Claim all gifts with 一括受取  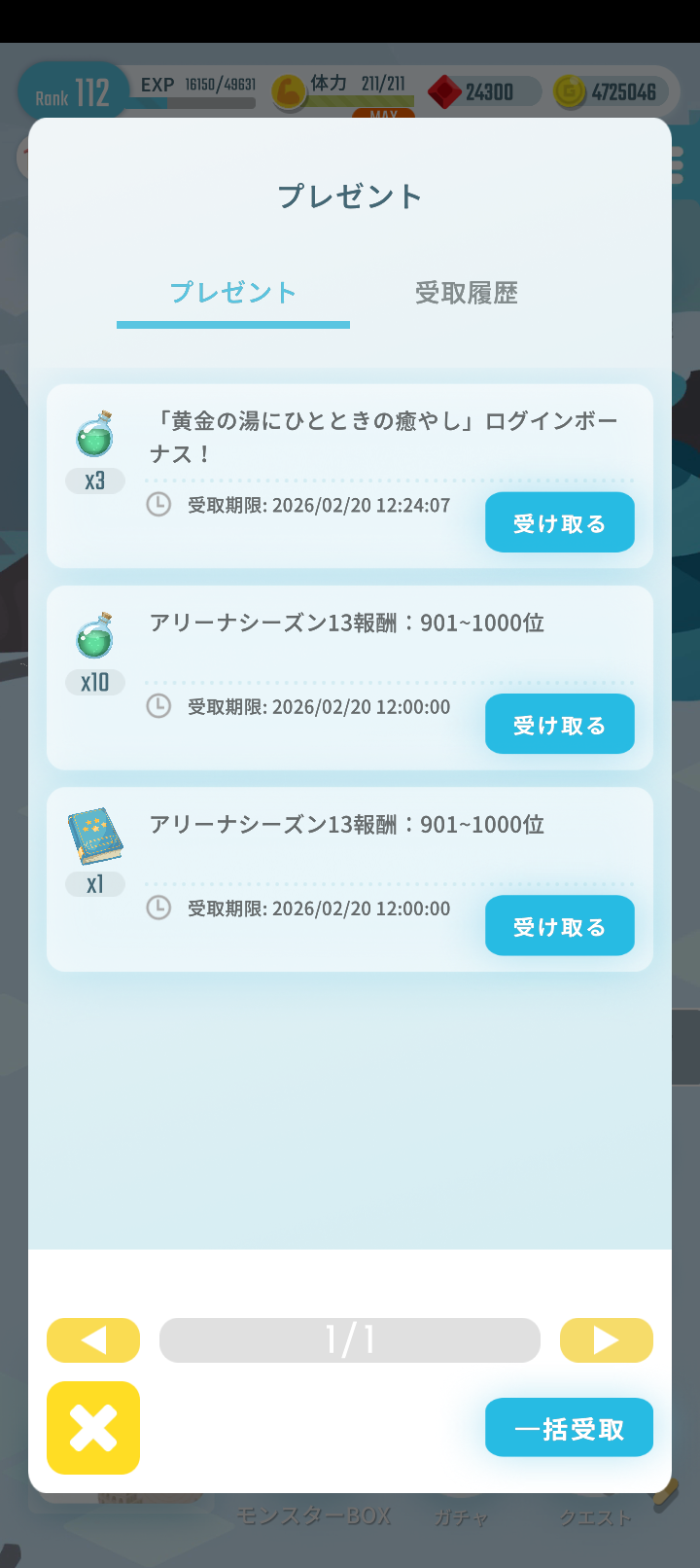(x=569, y=1427)
